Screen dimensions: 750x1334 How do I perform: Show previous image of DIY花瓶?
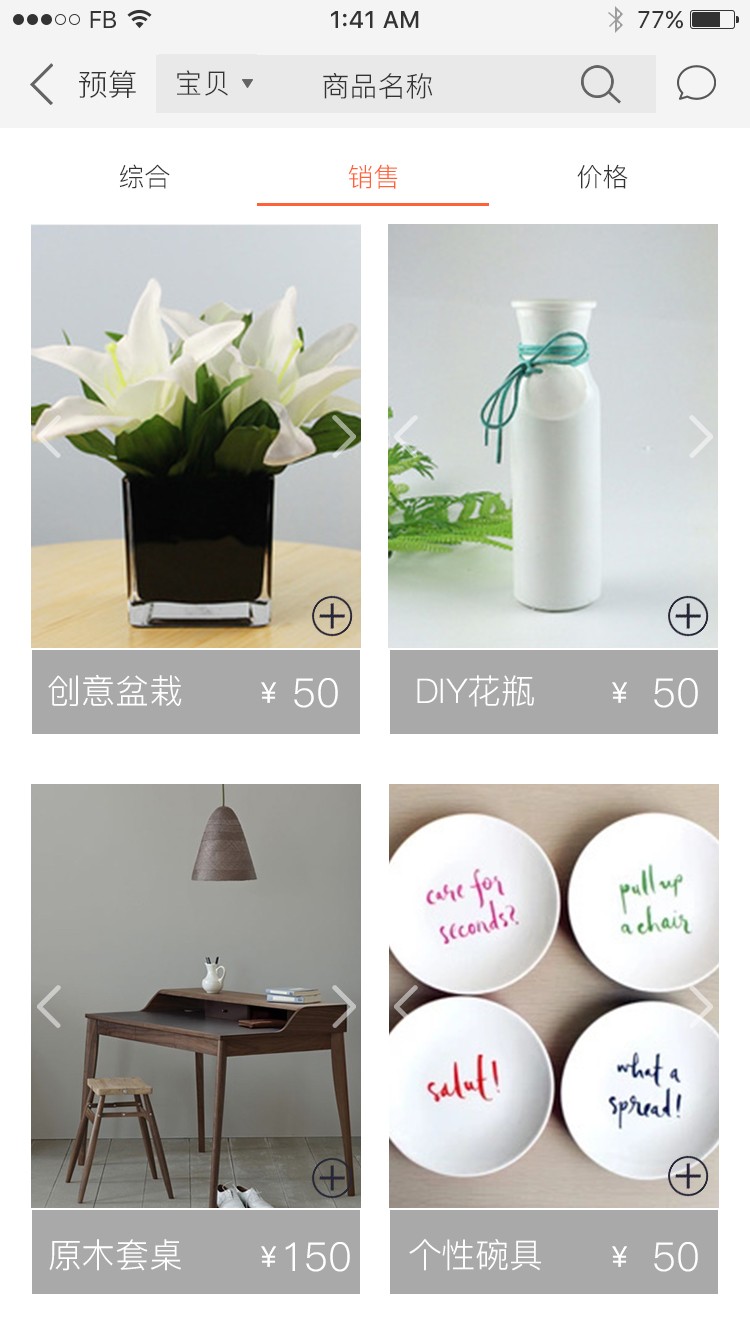click(405, 436)
